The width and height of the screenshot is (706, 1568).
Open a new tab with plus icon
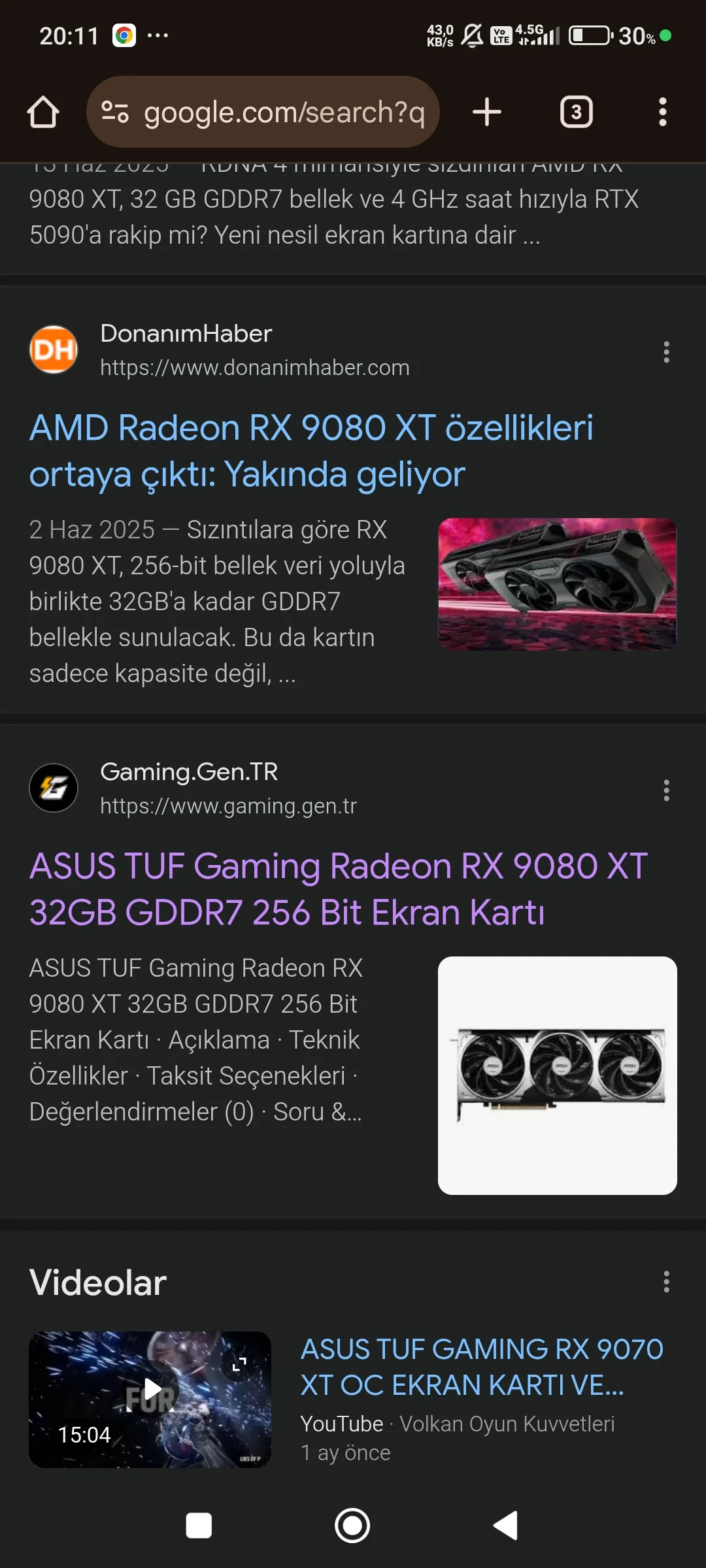[x=487, y=112]
